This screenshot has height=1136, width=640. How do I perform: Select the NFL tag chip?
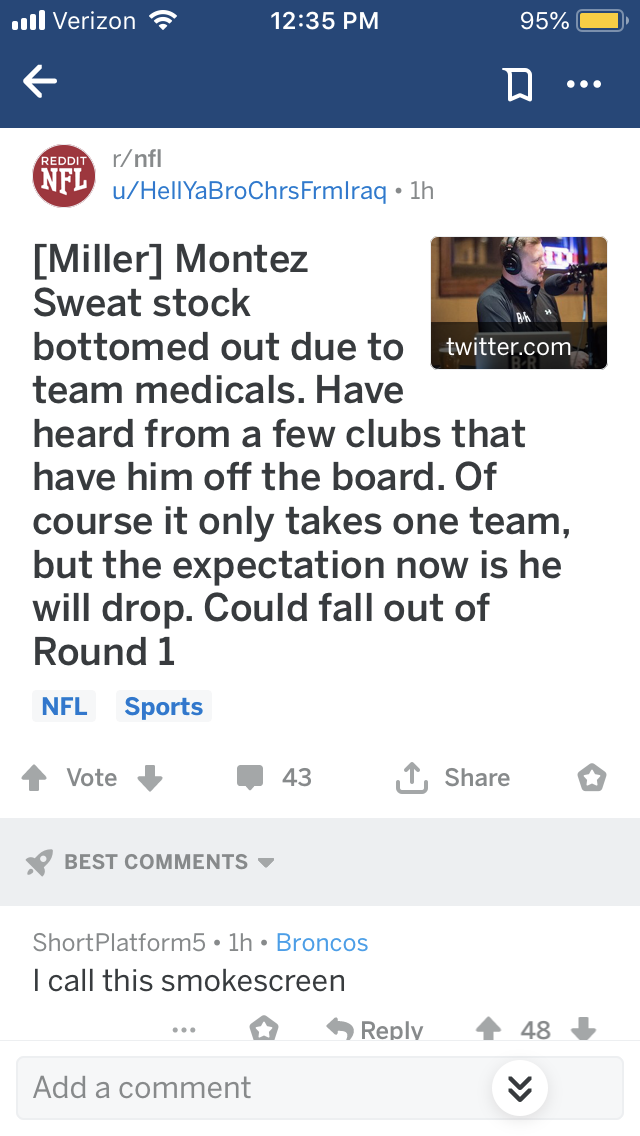pyautogui.click(x=64, y=706)
